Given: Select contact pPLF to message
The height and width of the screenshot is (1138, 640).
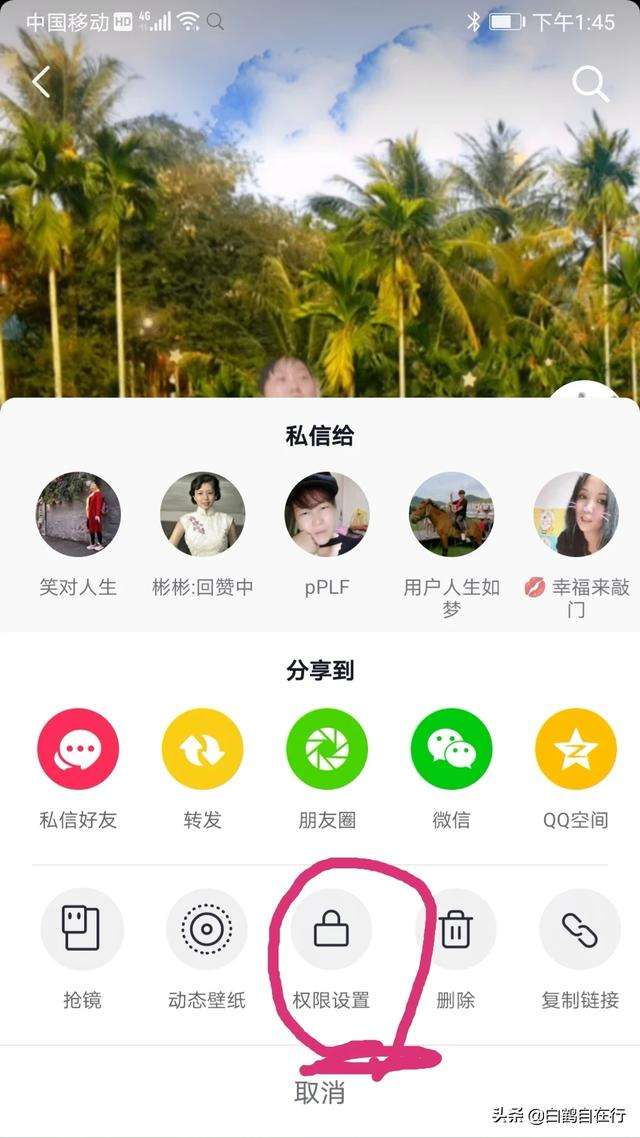Looking at the screenshot, I should (327, 515).
